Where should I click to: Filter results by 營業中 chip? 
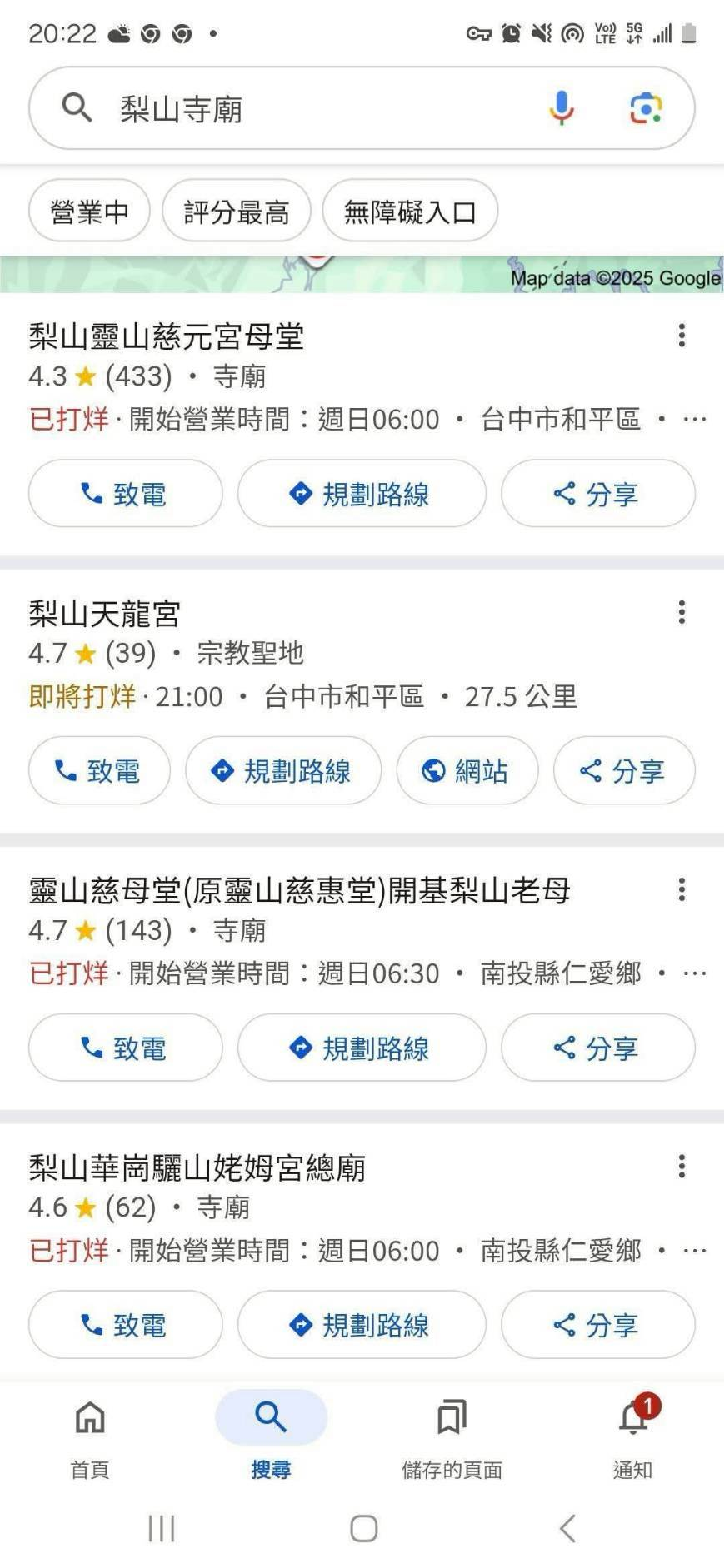(89, 212)
